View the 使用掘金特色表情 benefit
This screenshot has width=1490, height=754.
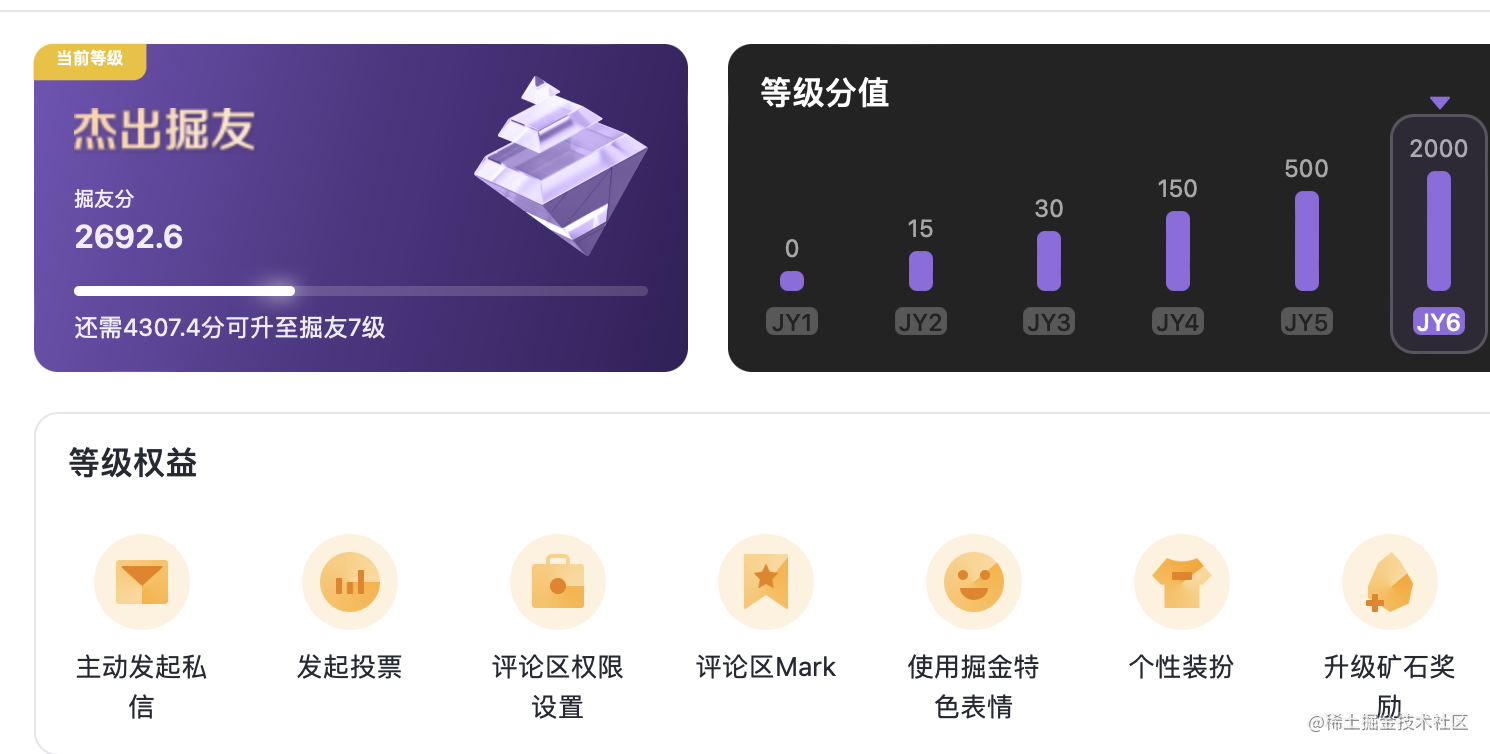(974, 582)
